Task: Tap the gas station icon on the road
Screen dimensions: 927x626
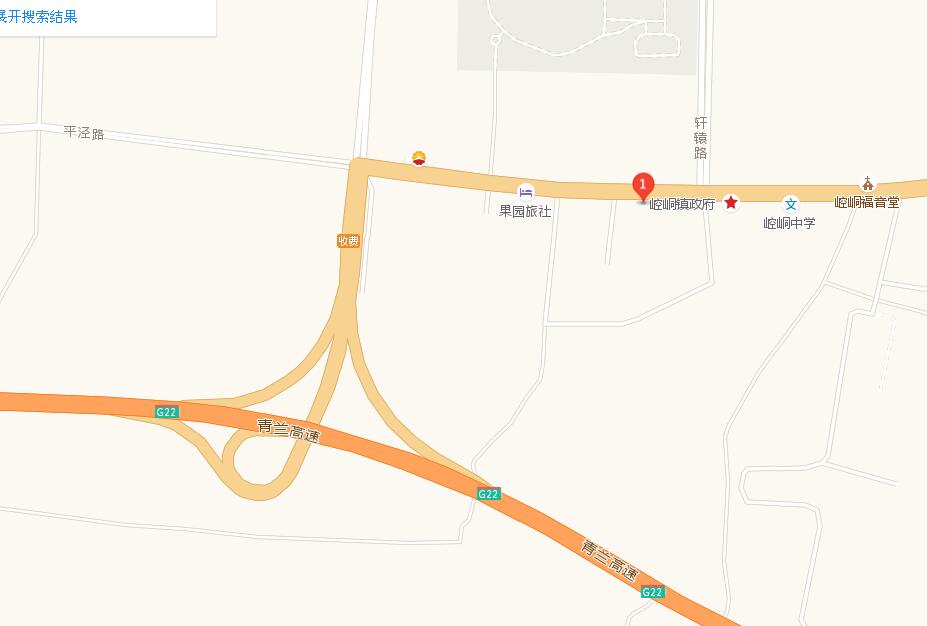Action: (419, 158)
